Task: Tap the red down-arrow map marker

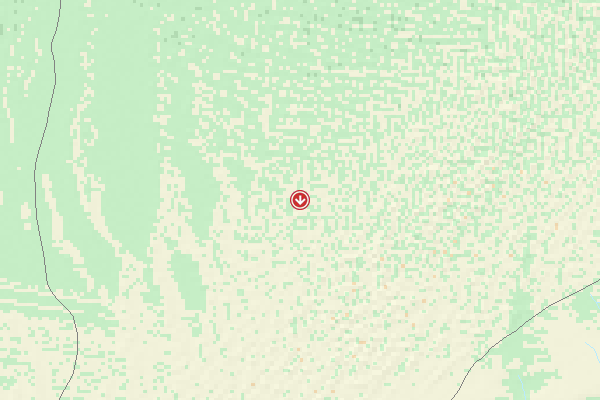Action: click(300, 200)
